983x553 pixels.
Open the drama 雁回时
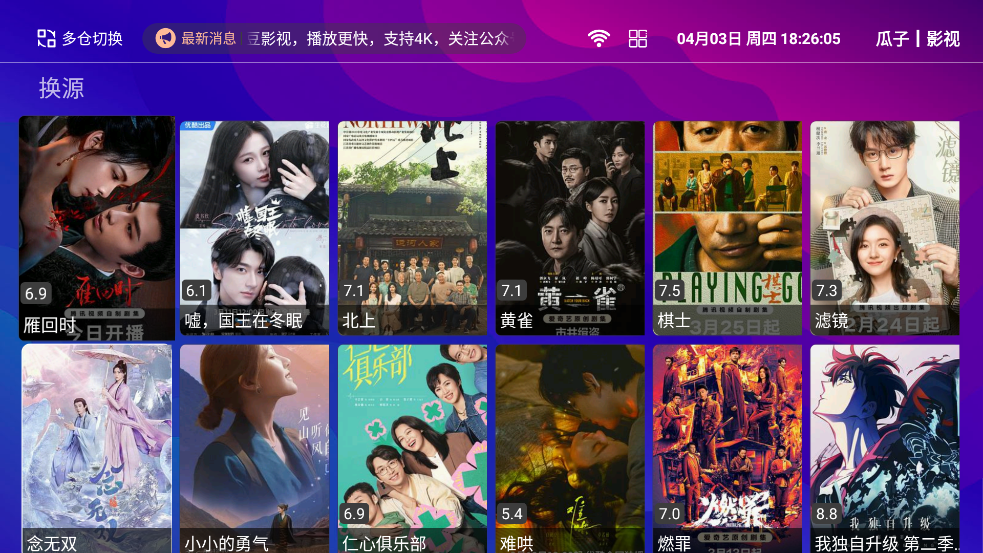pyautogui.click(x=97, y=228)
